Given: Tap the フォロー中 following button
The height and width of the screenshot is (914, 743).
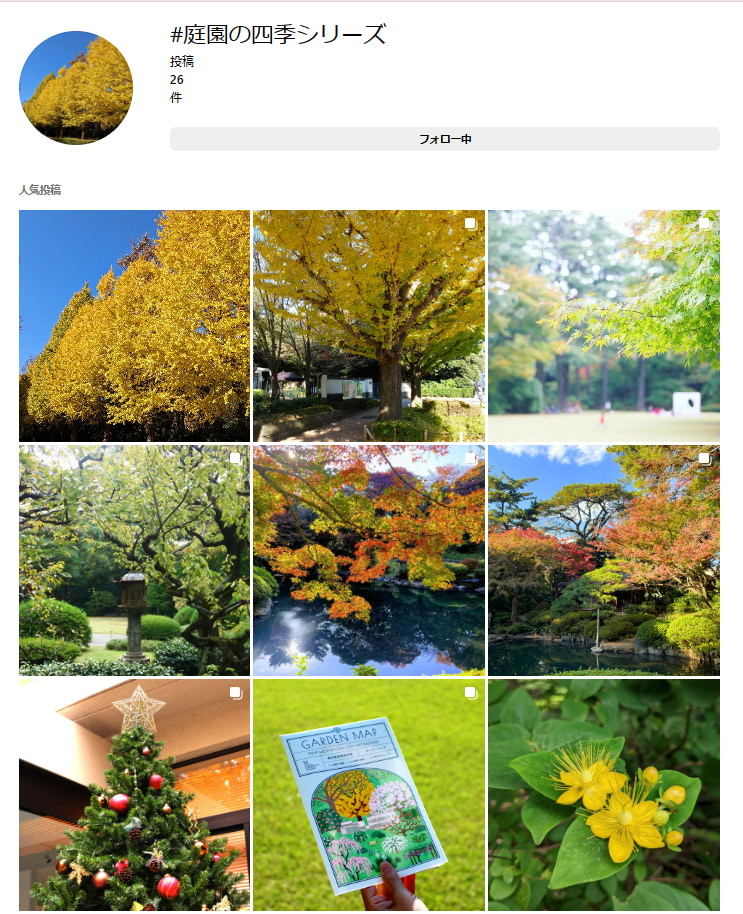Looking at the screenshot, I should pos(444,139).
